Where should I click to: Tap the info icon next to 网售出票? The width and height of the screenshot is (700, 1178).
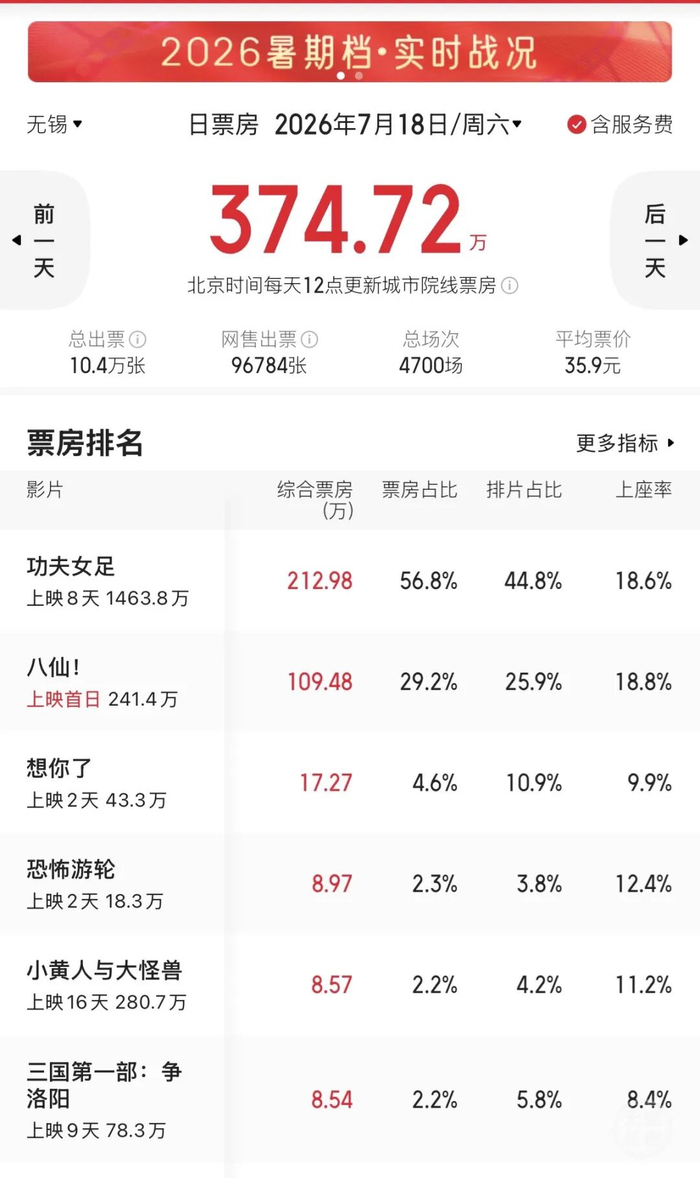(x=309, y=340)
